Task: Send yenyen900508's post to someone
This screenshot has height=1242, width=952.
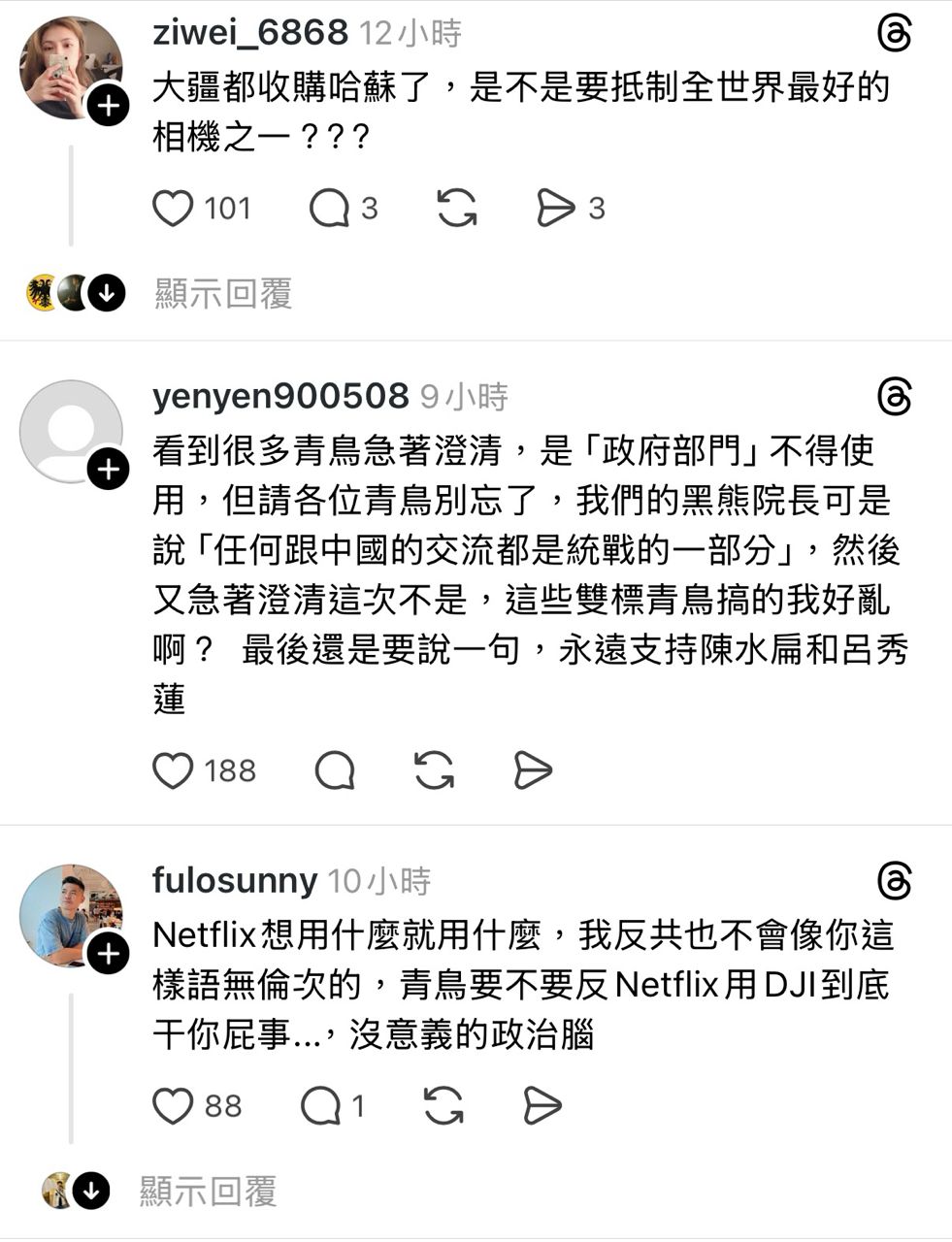Action: 533,771
